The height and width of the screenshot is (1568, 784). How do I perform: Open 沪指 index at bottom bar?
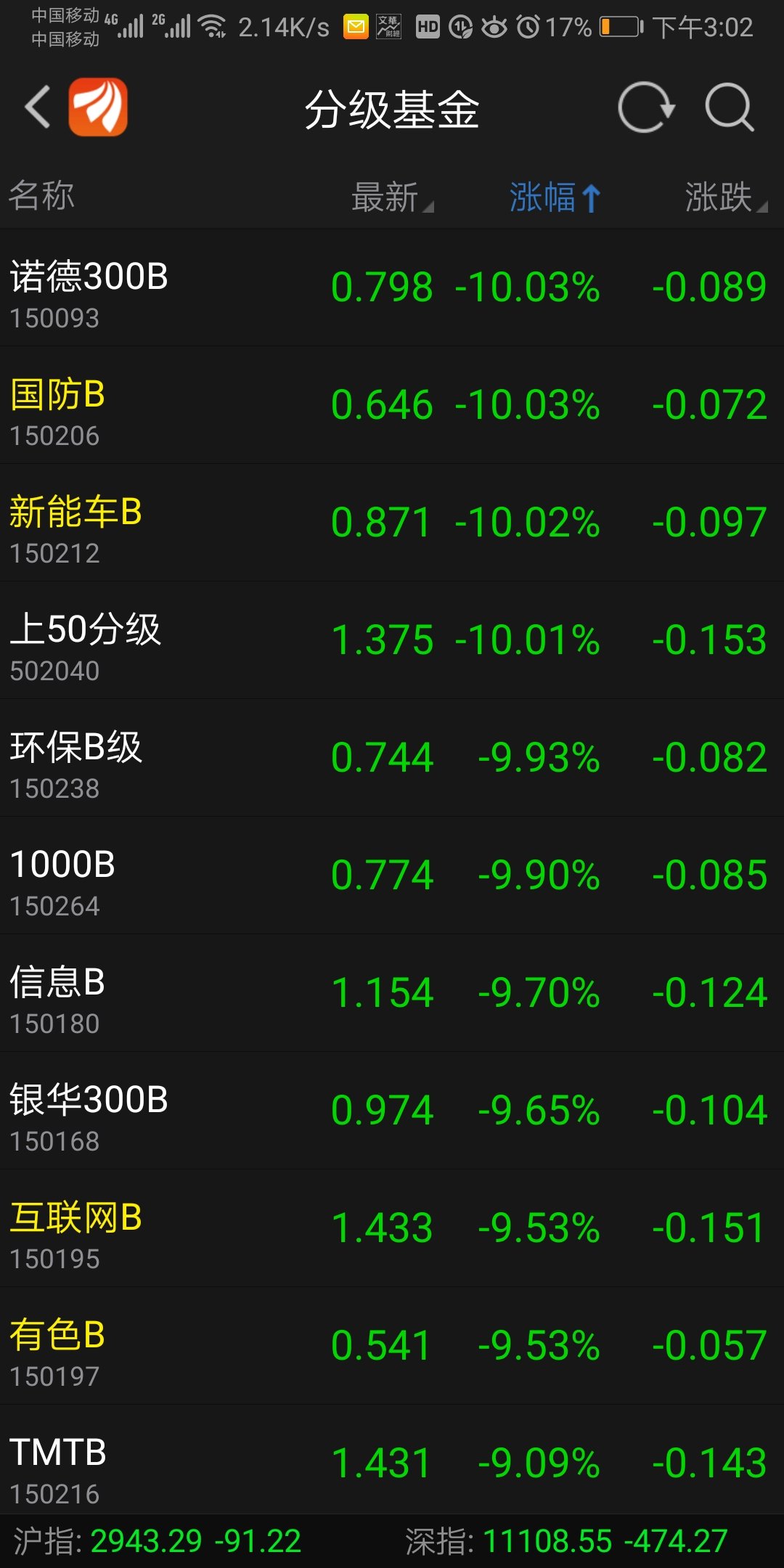click(158, 1541)
